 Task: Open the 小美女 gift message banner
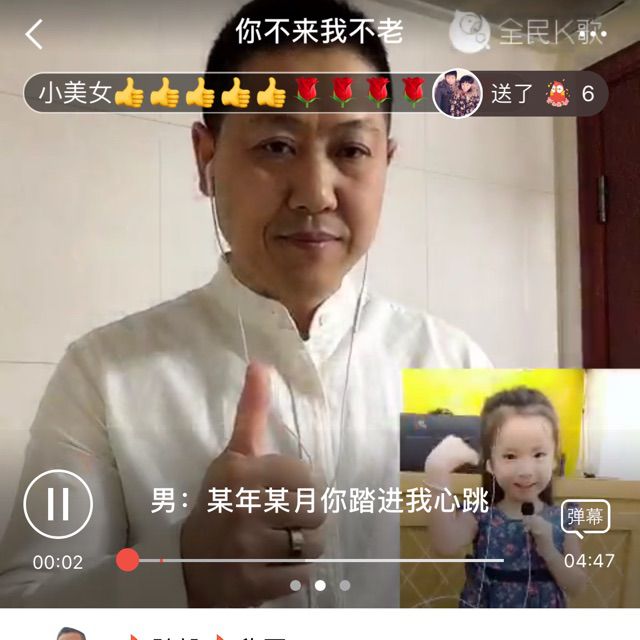click(x=230, y=94)
